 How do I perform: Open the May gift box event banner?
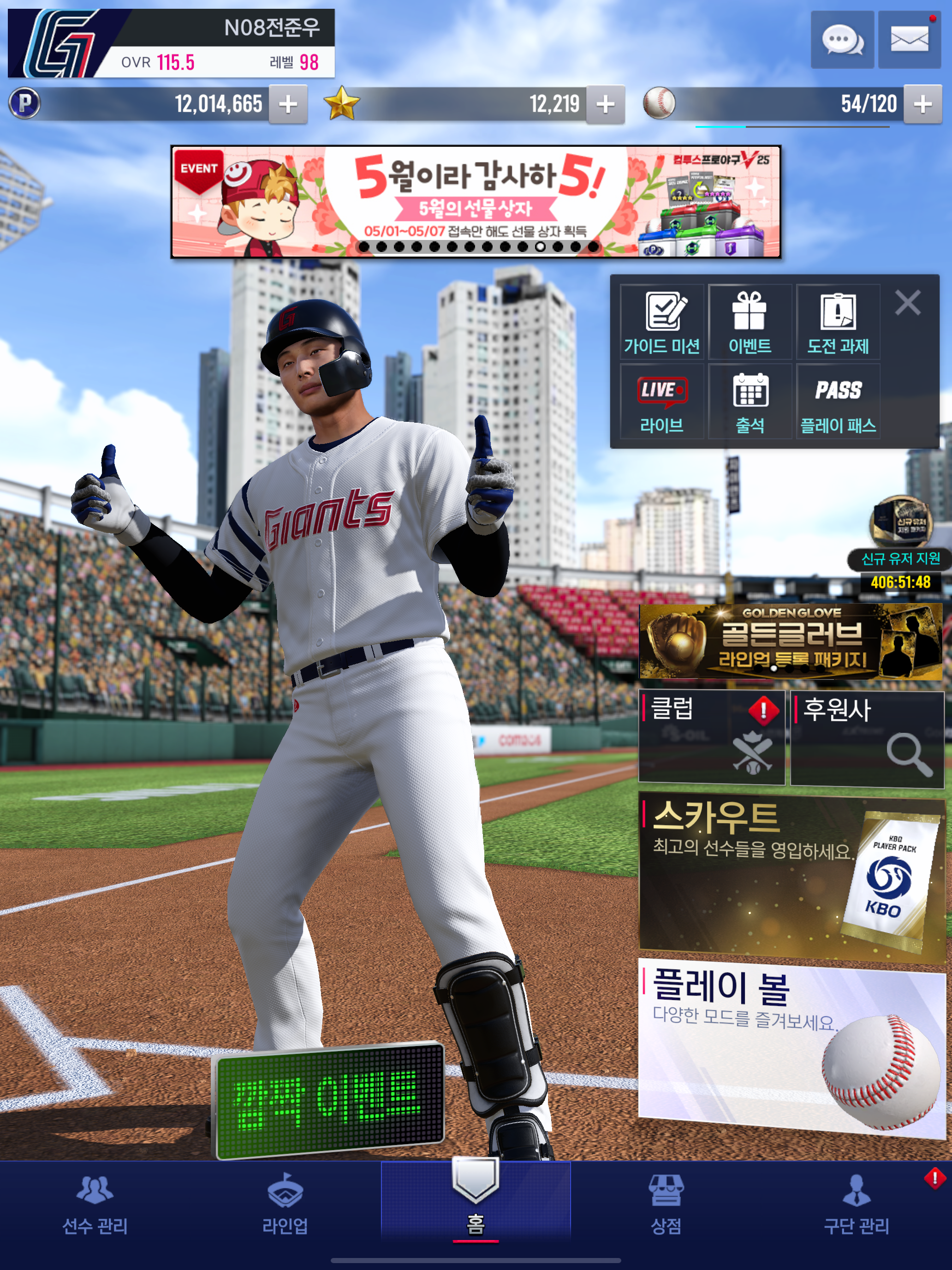pos(476,202)
